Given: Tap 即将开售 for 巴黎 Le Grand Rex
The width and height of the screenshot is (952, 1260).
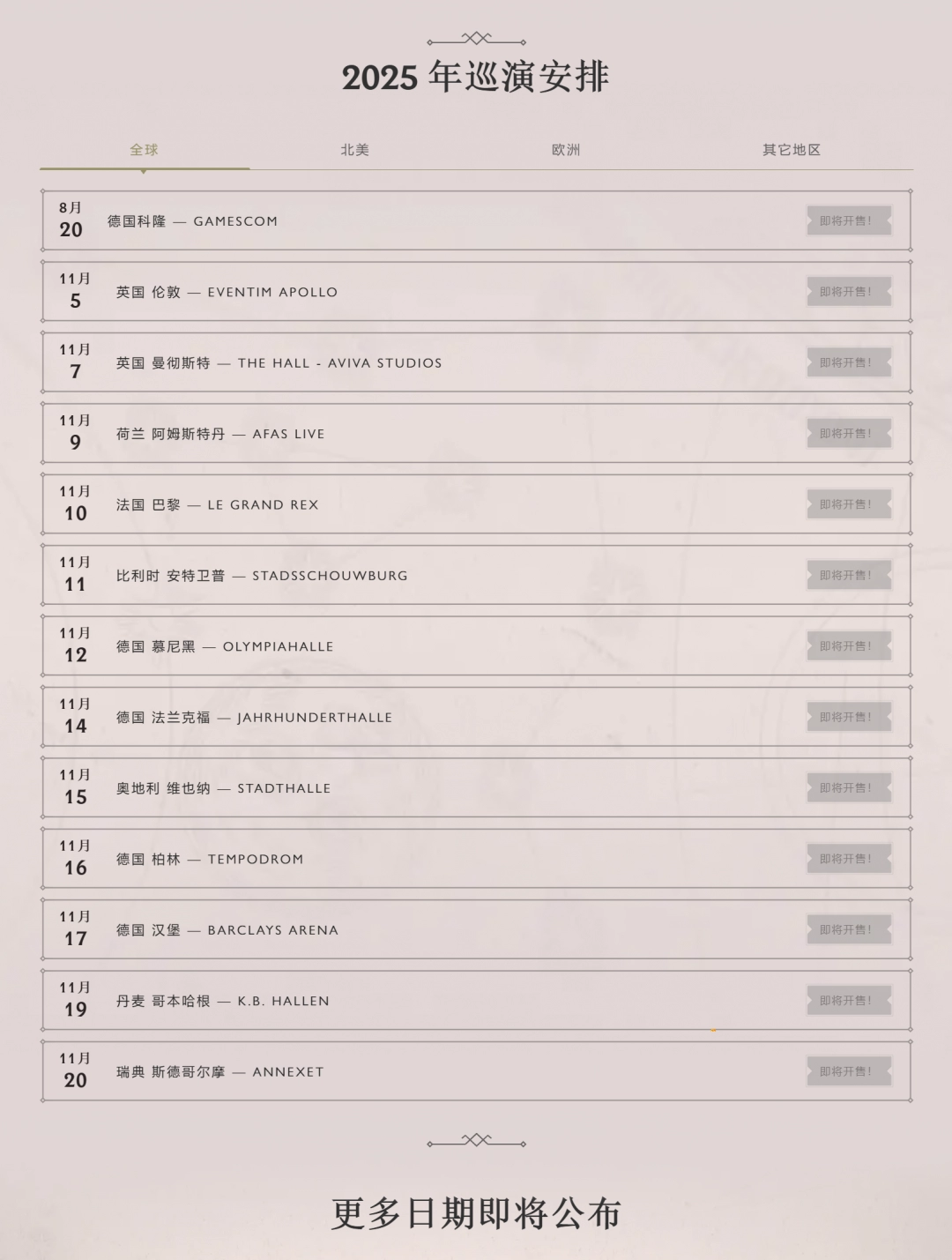Looking at the screenshot, I should [848, 504].
